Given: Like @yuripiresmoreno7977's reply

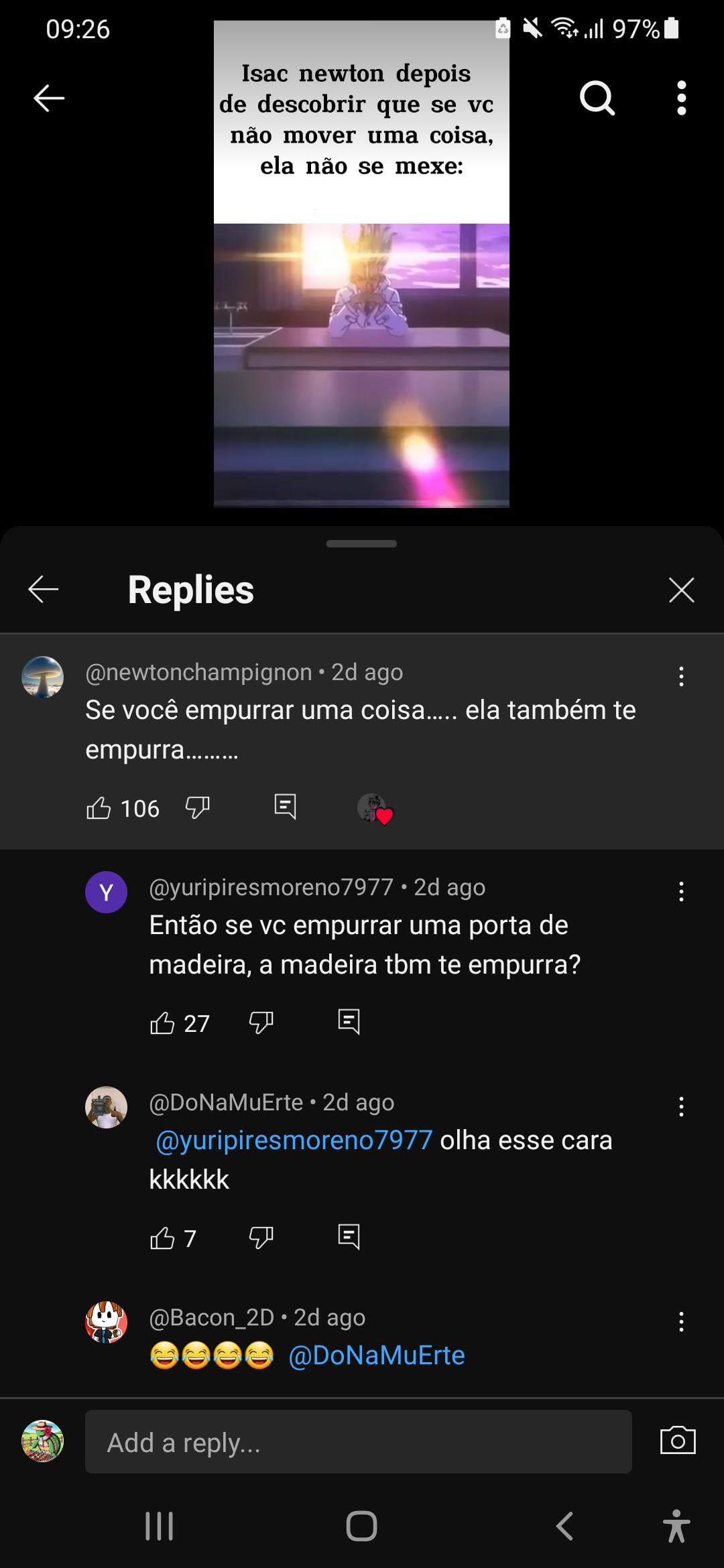Looking at the screenshot, I should 162,1023.
